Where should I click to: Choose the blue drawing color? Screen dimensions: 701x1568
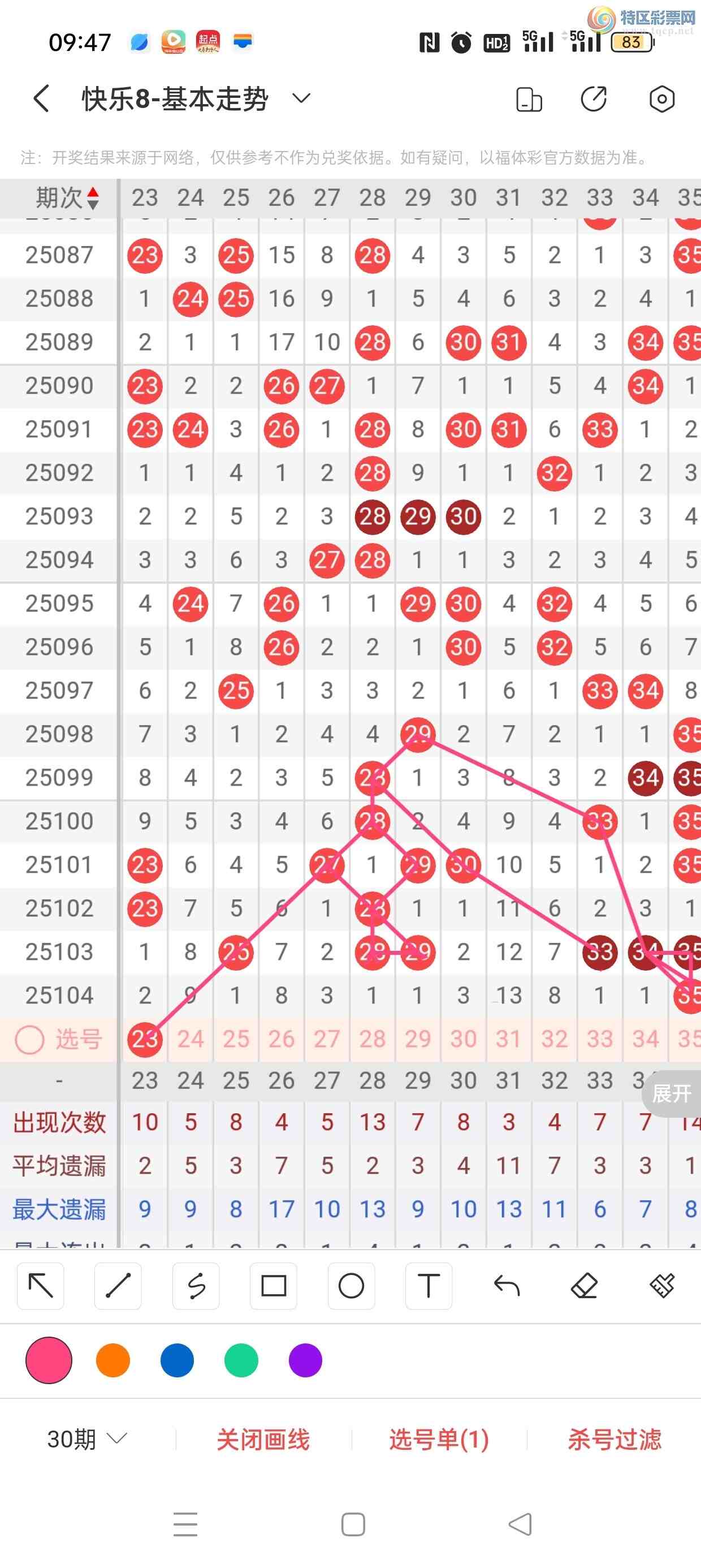tap(177, 1360)
